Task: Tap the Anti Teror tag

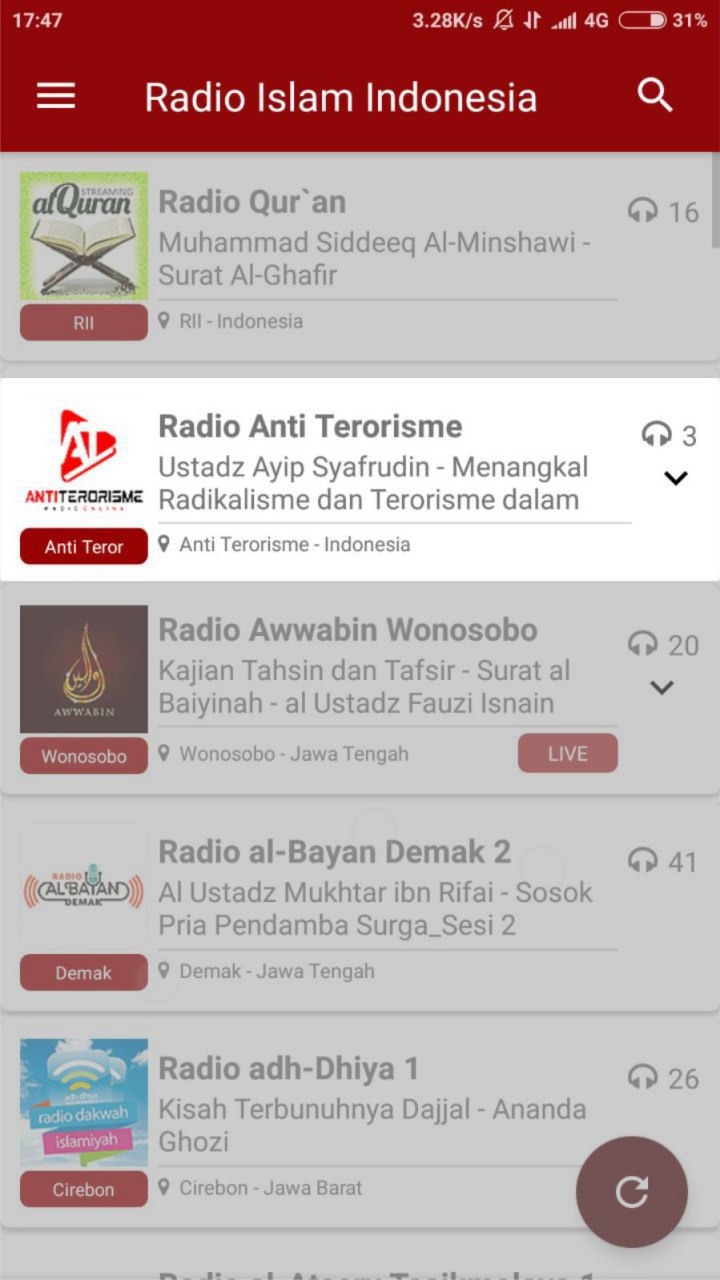Action: [84, 547]
